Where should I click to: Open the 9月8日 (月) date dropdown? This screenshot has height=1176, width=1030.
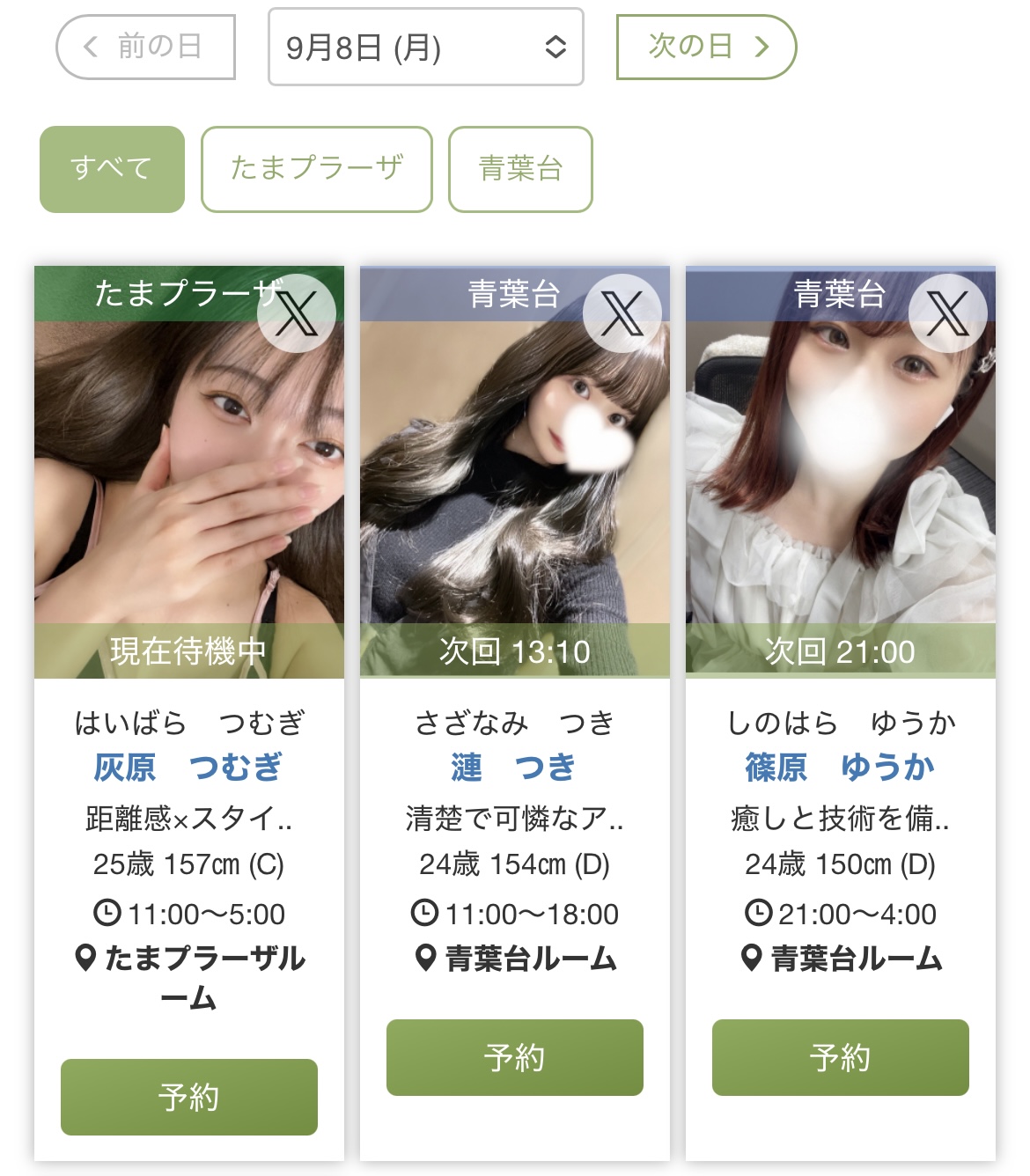pos(425,47)
